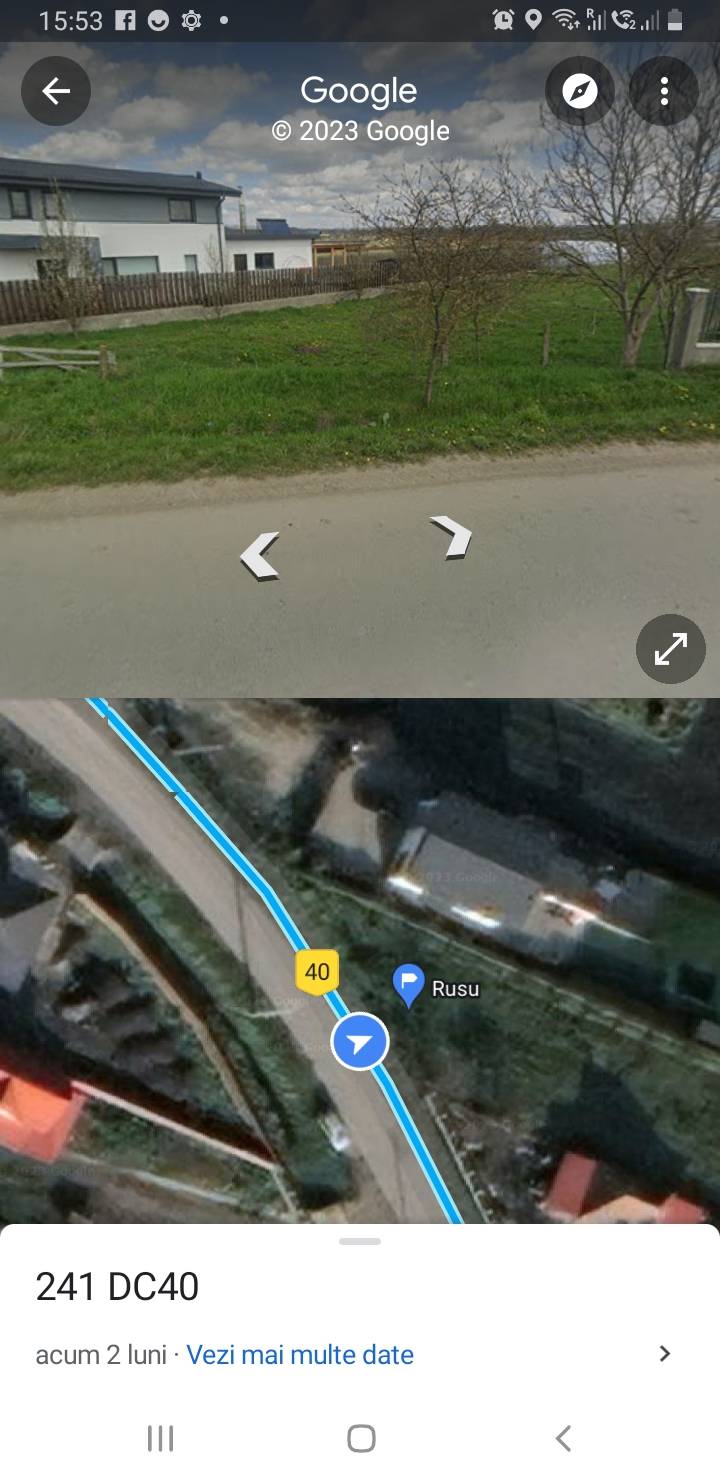Go to the home screen
Viewport: 720px width, 1480px height.
click(x=361, y=1438)
